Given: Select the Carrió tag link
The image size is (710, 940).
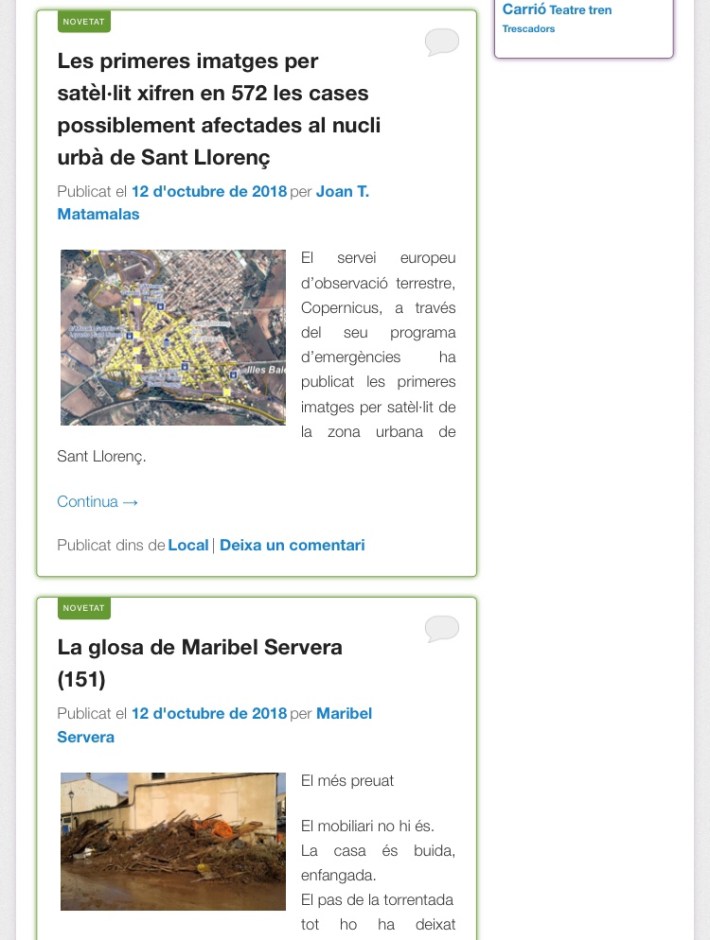Looking at the screenshot, I should (x=524, y=9).
